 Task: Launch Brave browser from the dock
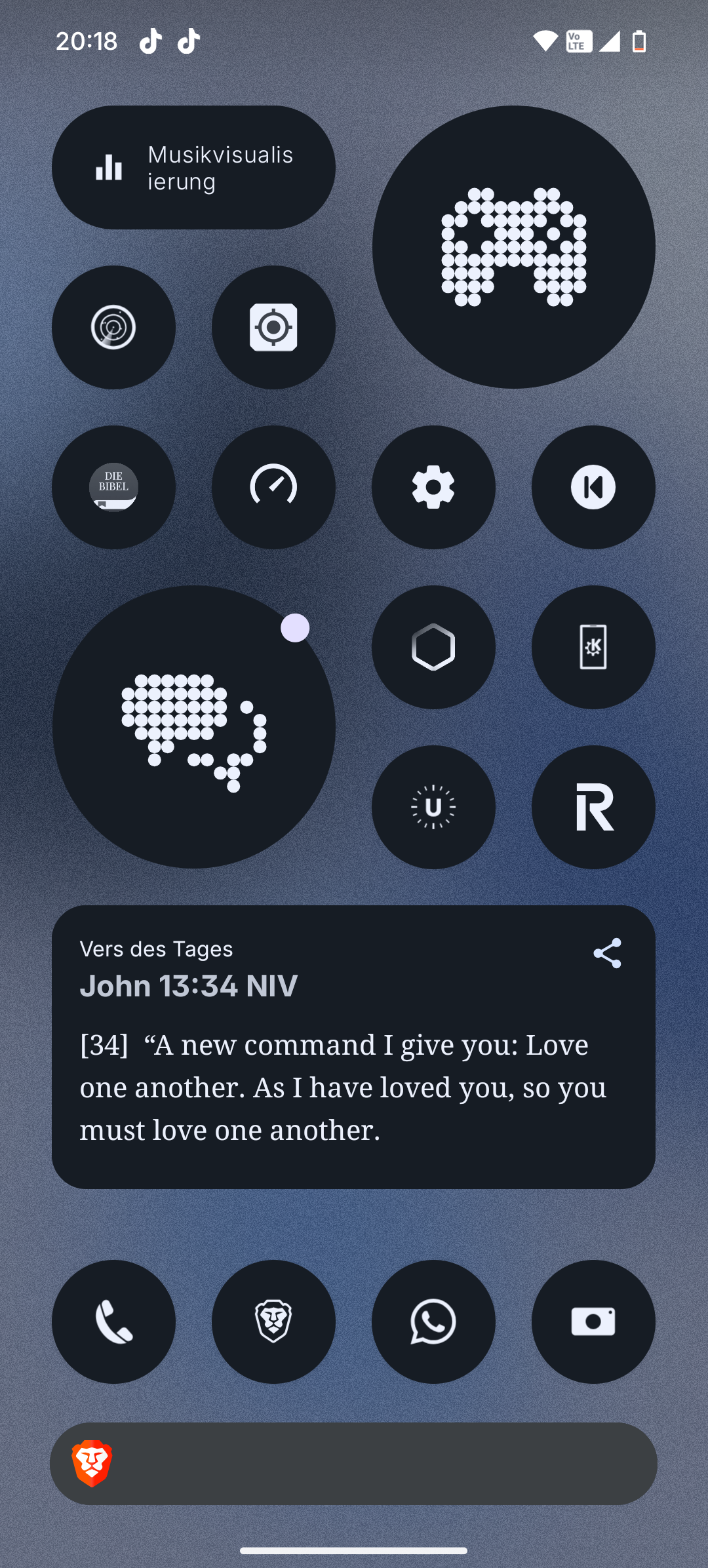(x=273, y=1322)
